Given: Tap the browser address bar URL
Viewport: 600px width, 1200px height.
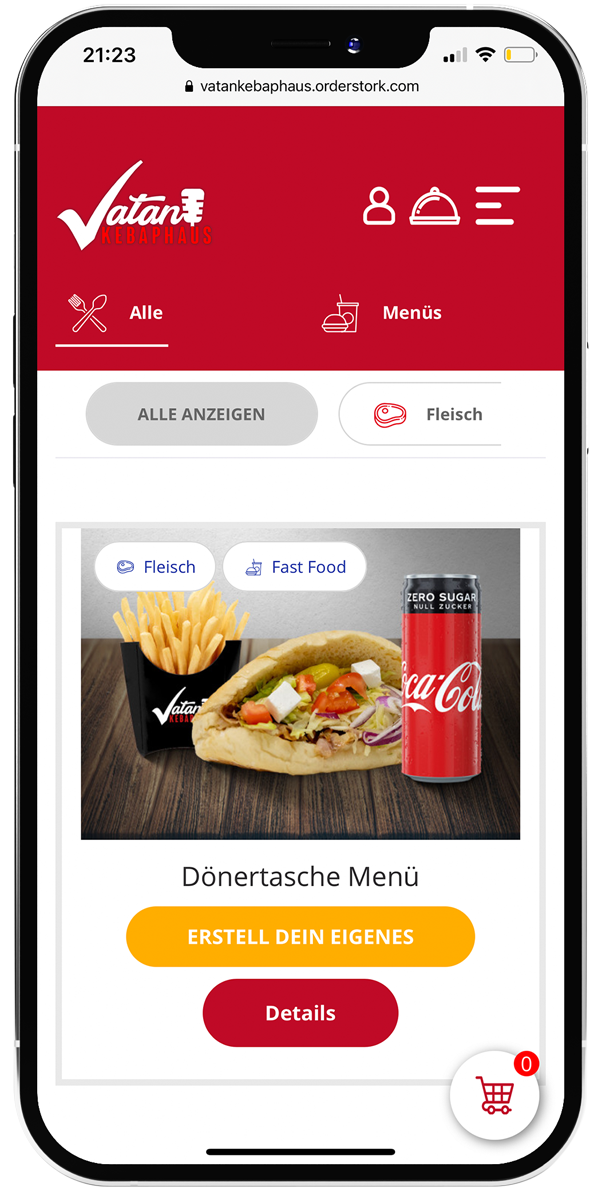Looking at the screenshot, I should point(300,86).
